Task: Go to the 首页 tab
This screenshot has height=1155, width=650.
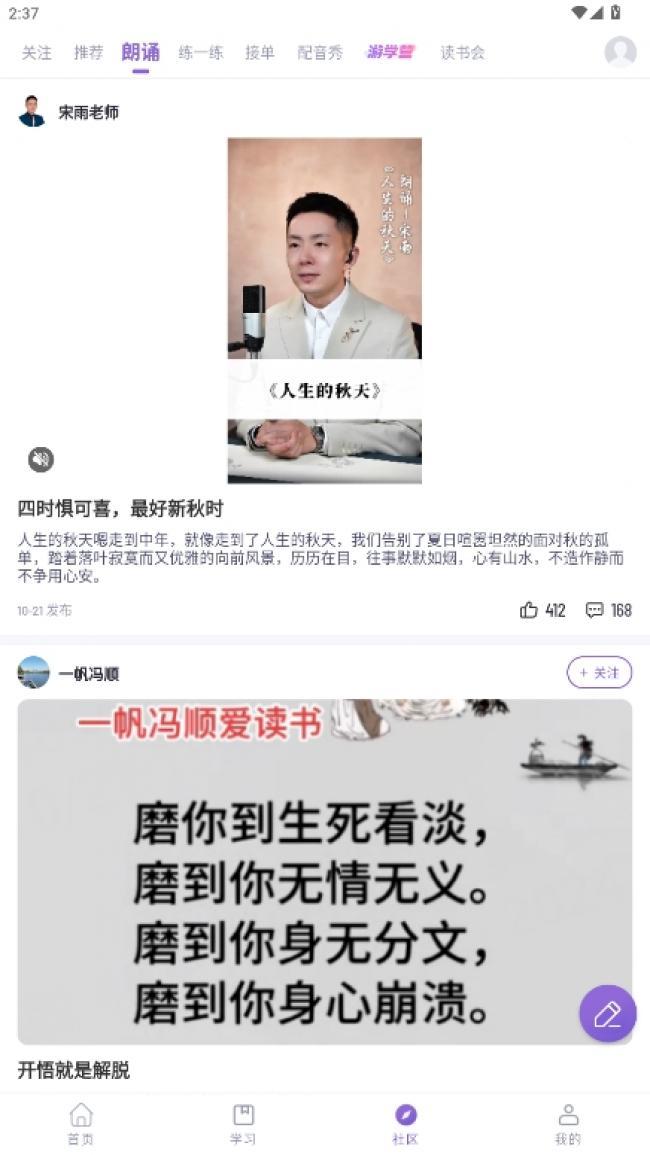Action: tap(81, 1123)
